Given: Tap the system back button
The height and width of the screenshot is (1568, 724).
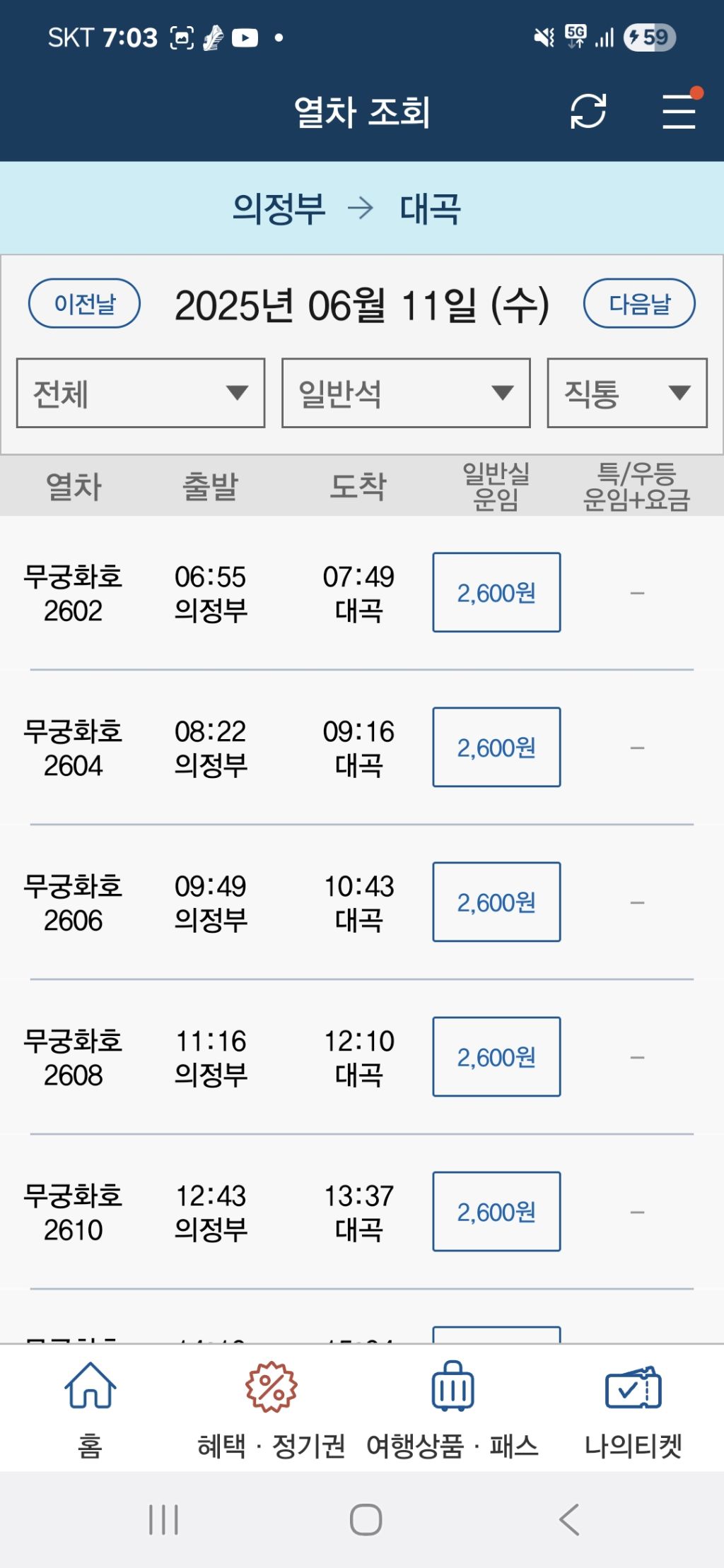Looking at the screenshot, I should coord(569,1519).
